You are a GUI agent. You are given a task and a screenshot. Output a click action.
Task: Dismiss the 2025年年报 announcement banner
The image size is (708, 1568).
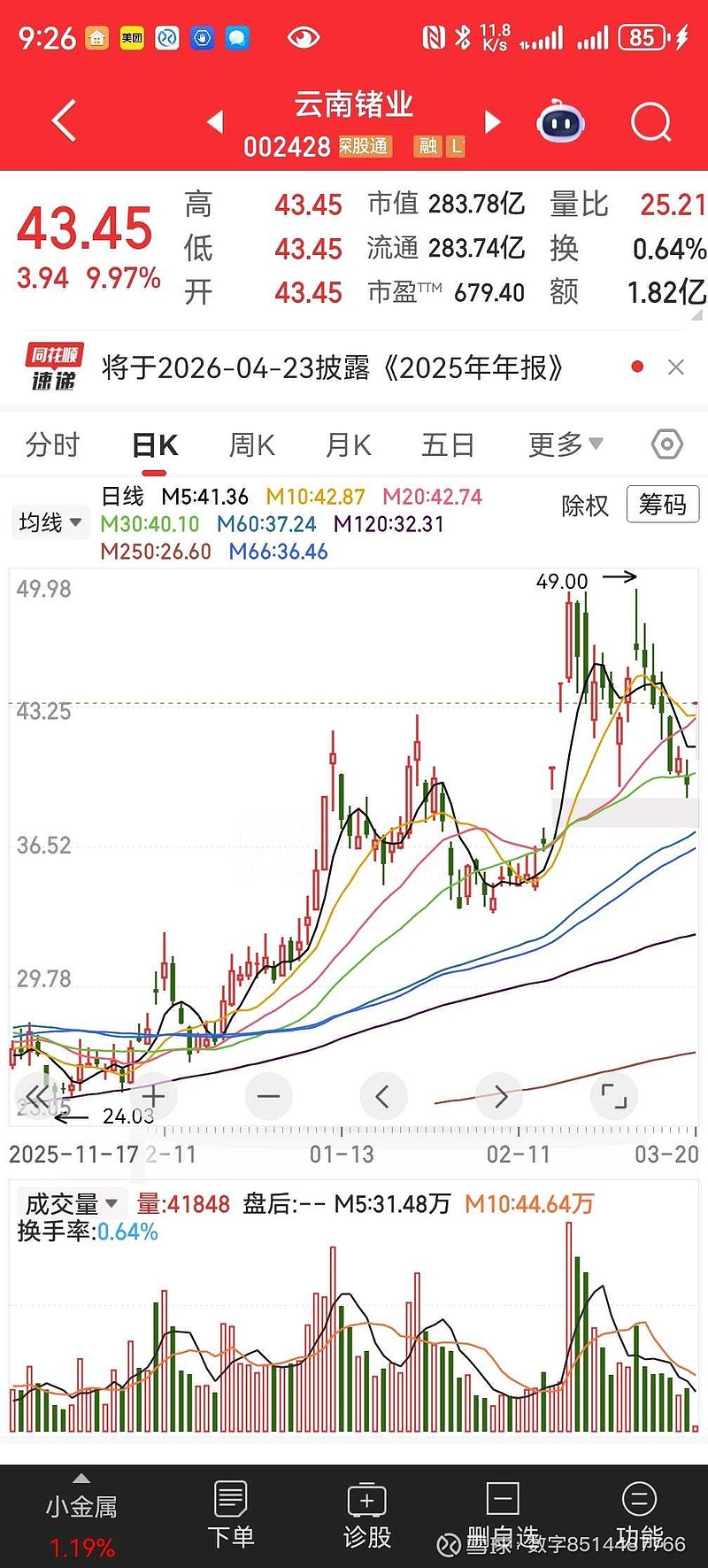coord(675,367)
